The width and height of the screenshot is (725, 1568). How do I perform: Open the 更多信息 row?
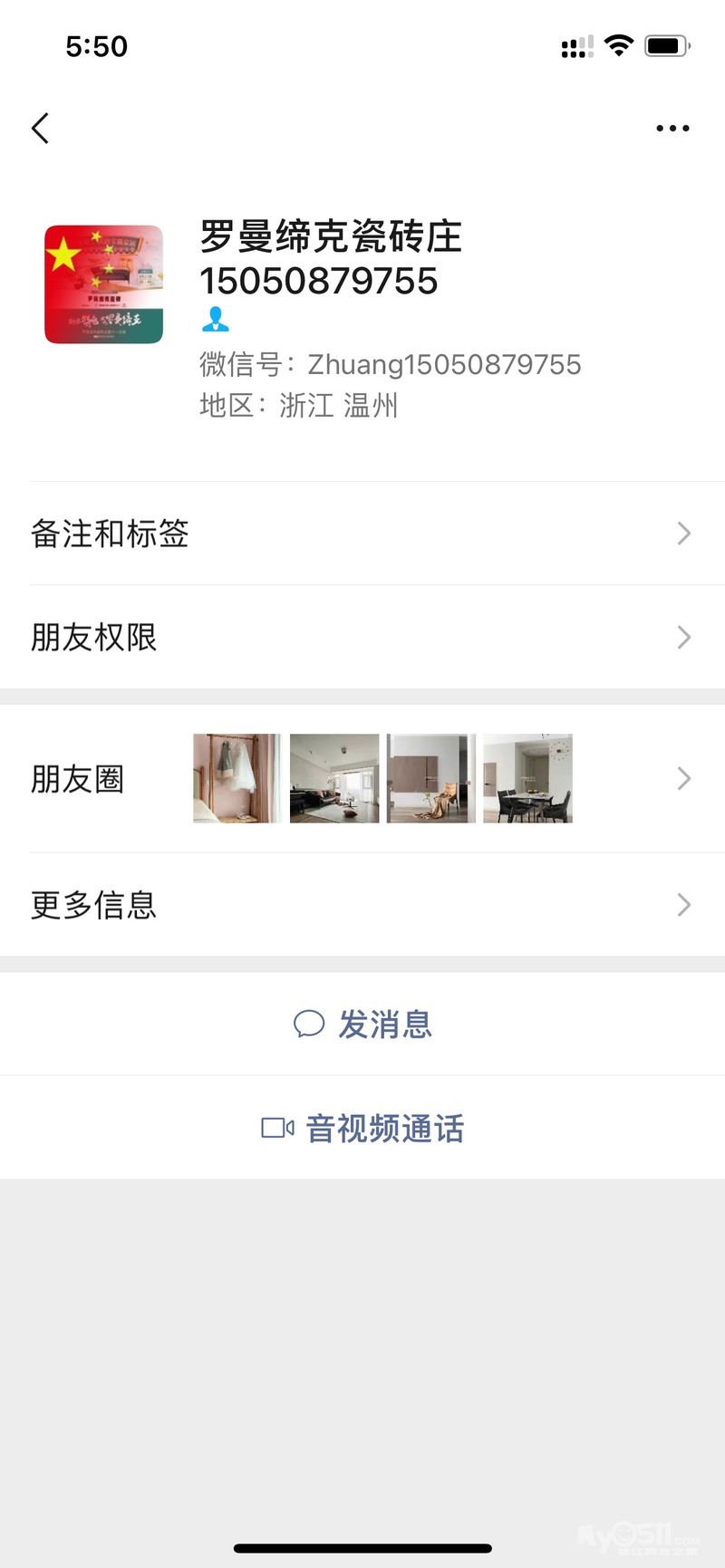click(362, 905)
